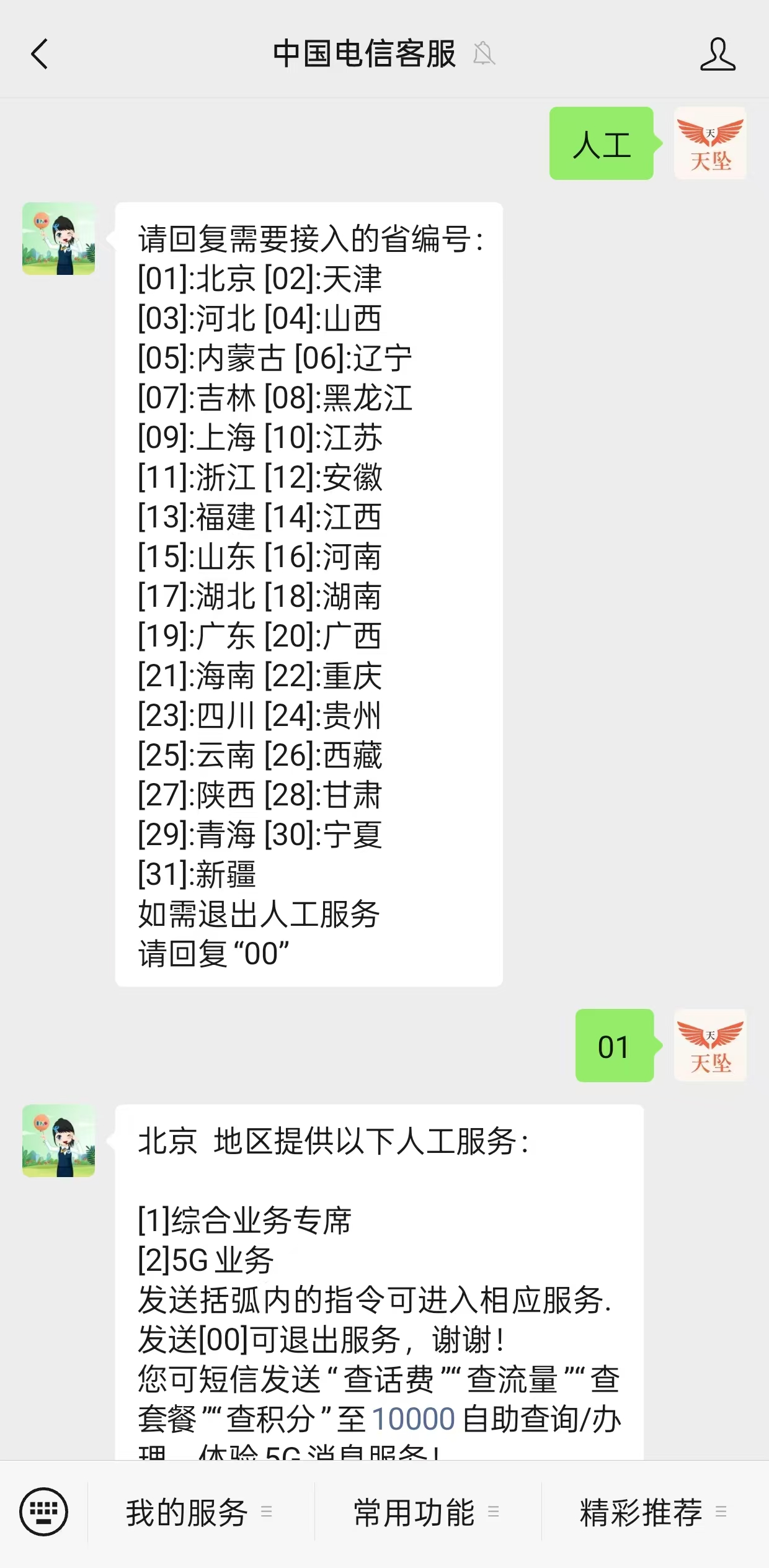
Task: Select the 人工 message bubble
Action: click(x=601, y=143)
